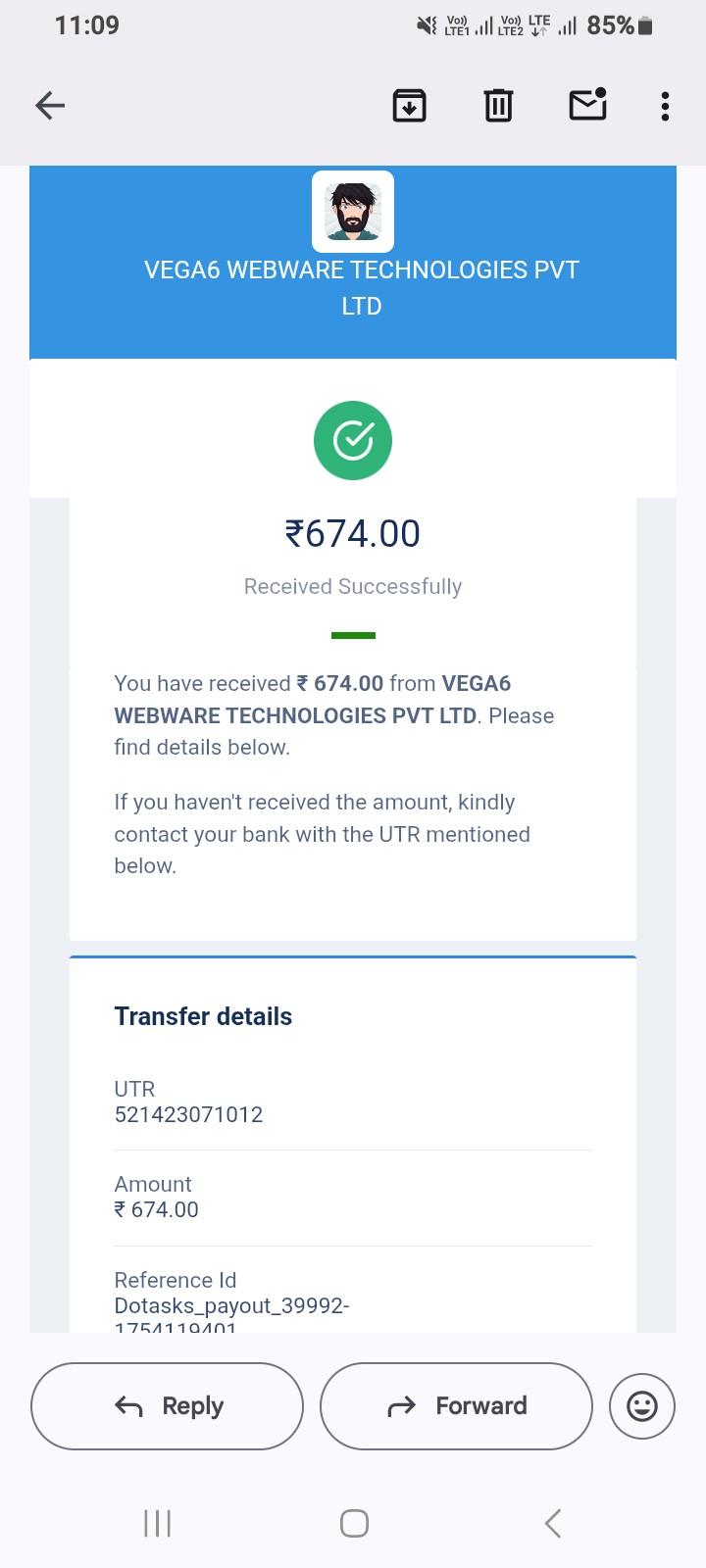Mark the email as unread
The height and width of the screenshot is (1568, 706).
[x=587, y=104]
